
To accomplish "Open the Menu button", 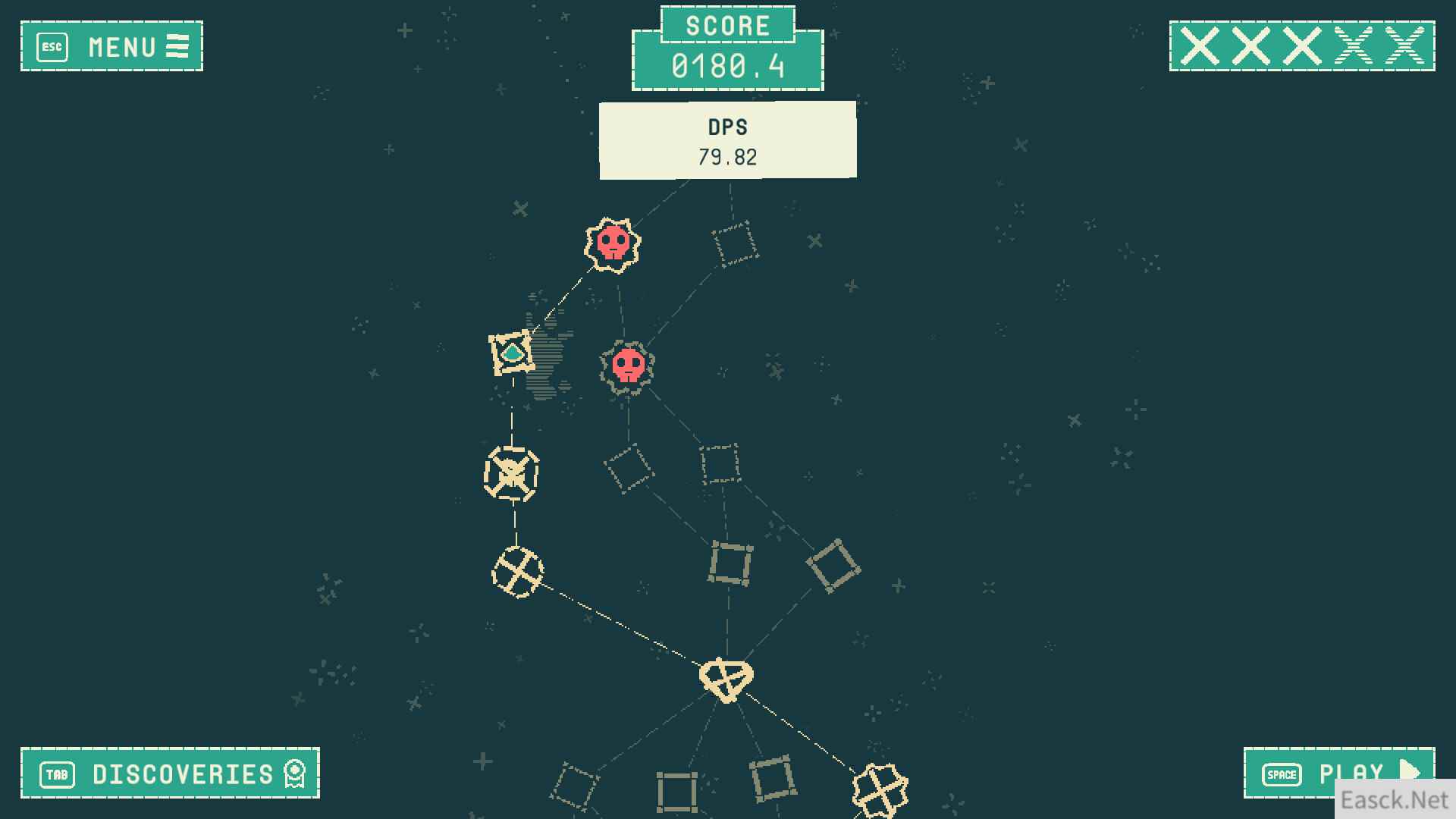I will click(x=111, y=46).
